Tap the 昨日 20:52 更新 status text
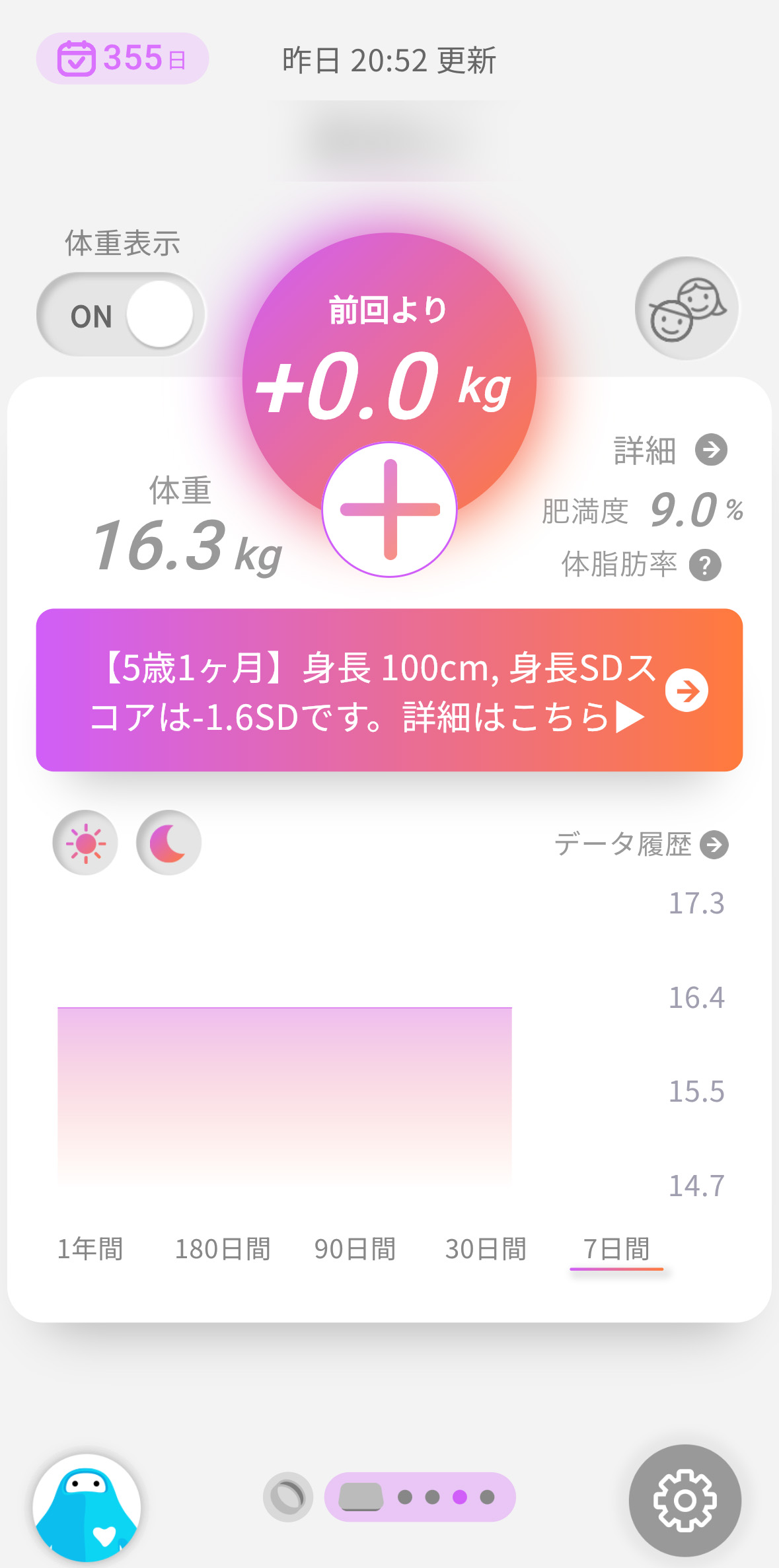Image resolution: width=779 pixels, height=1568 pixels. 389,60
